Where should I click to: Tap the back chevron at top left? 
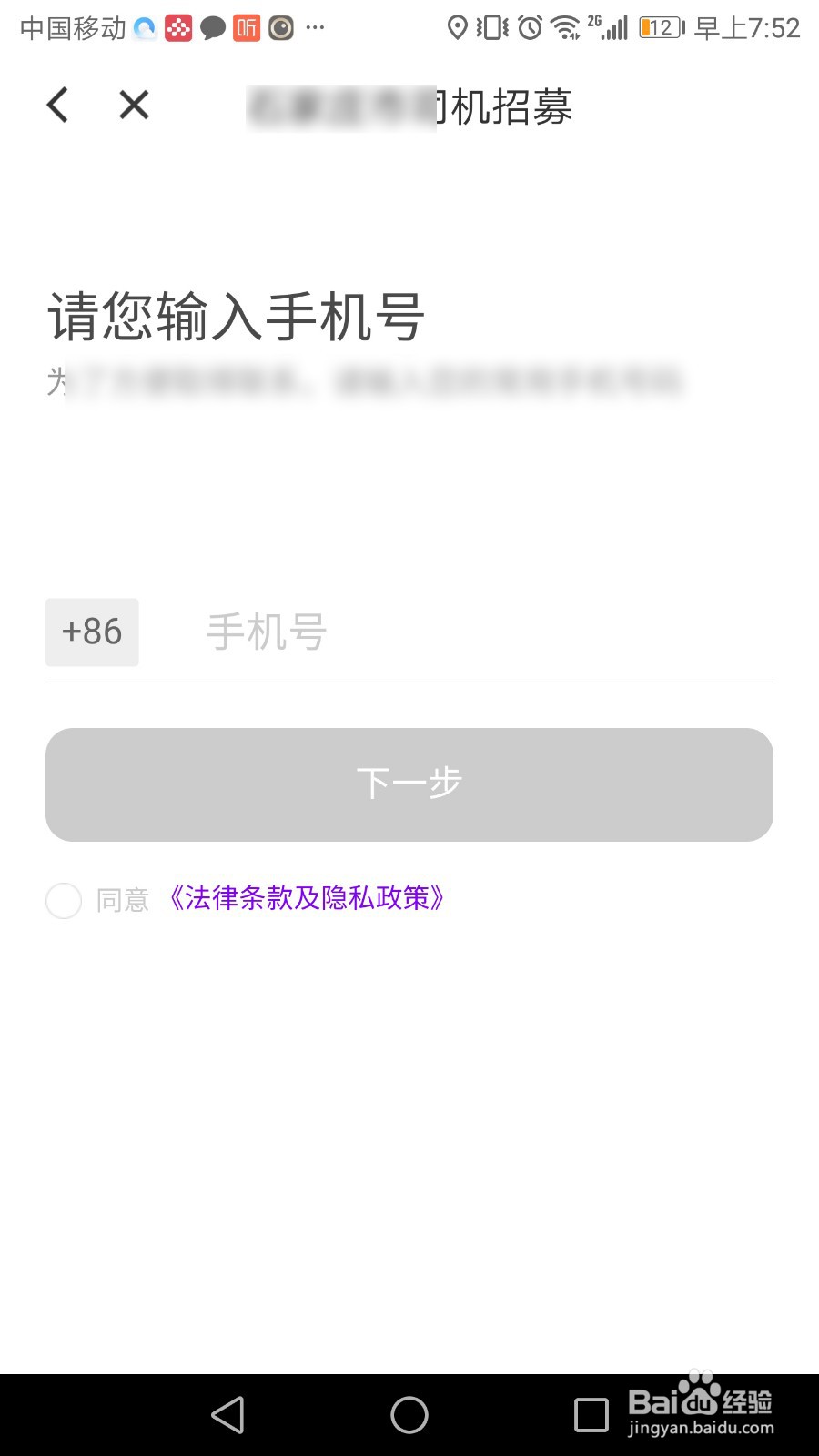[x=57, y=105]
